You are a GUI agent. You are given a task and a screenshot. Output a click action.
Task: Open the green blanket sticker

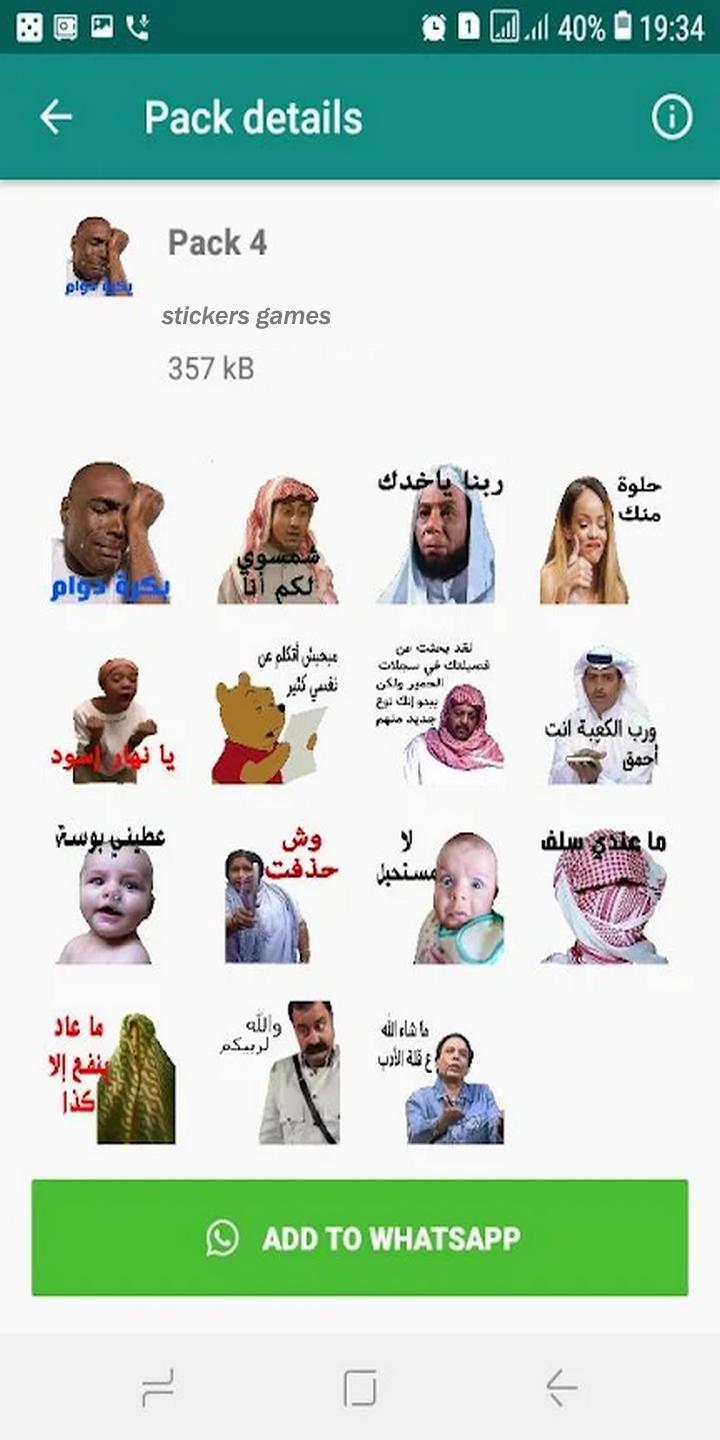point(113,1077)
